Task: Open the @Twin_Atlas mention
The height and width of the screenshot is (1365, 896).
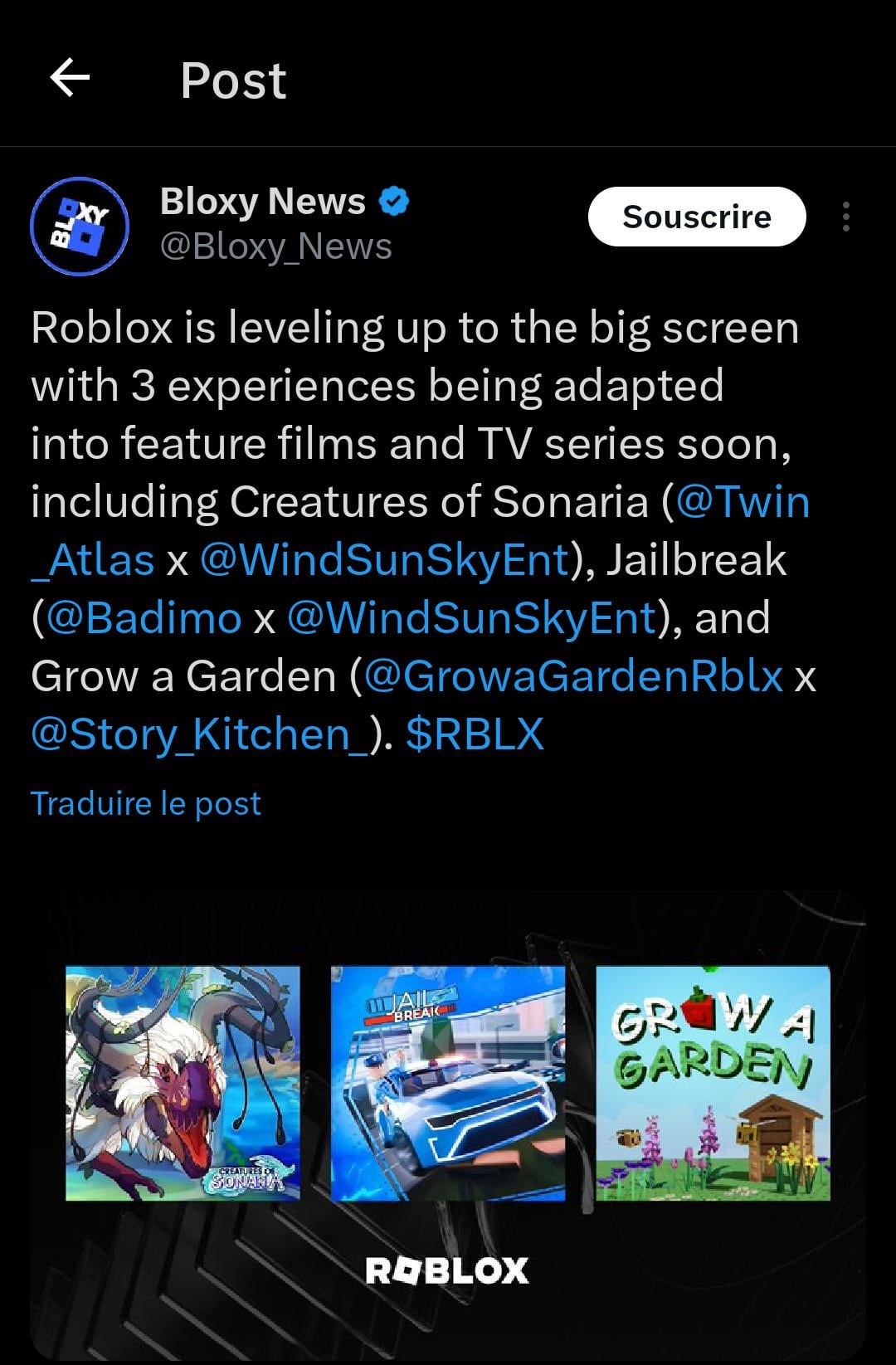Action: coord(743,502)
